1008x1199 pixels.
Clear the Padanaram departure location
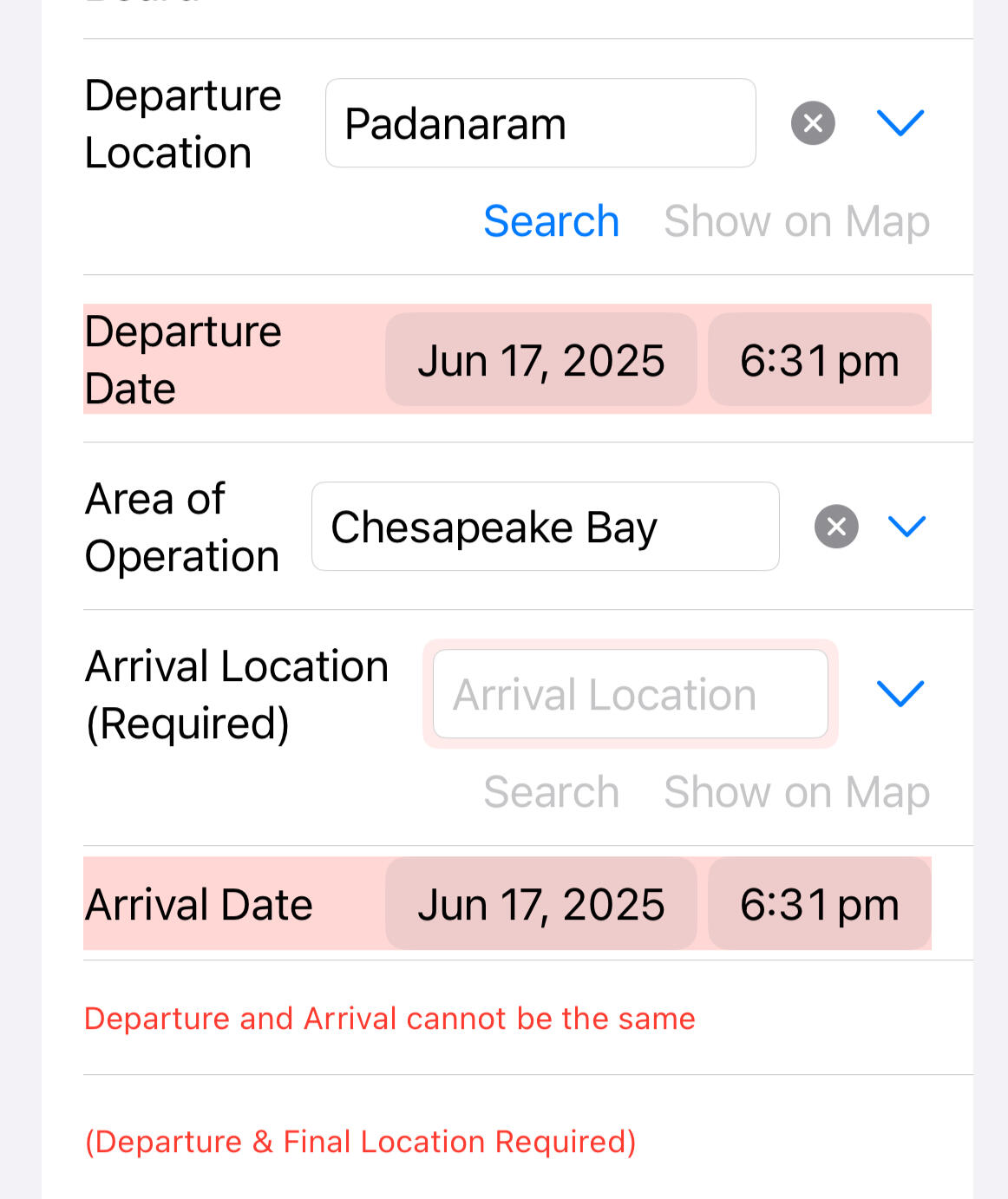coord(813,123)
